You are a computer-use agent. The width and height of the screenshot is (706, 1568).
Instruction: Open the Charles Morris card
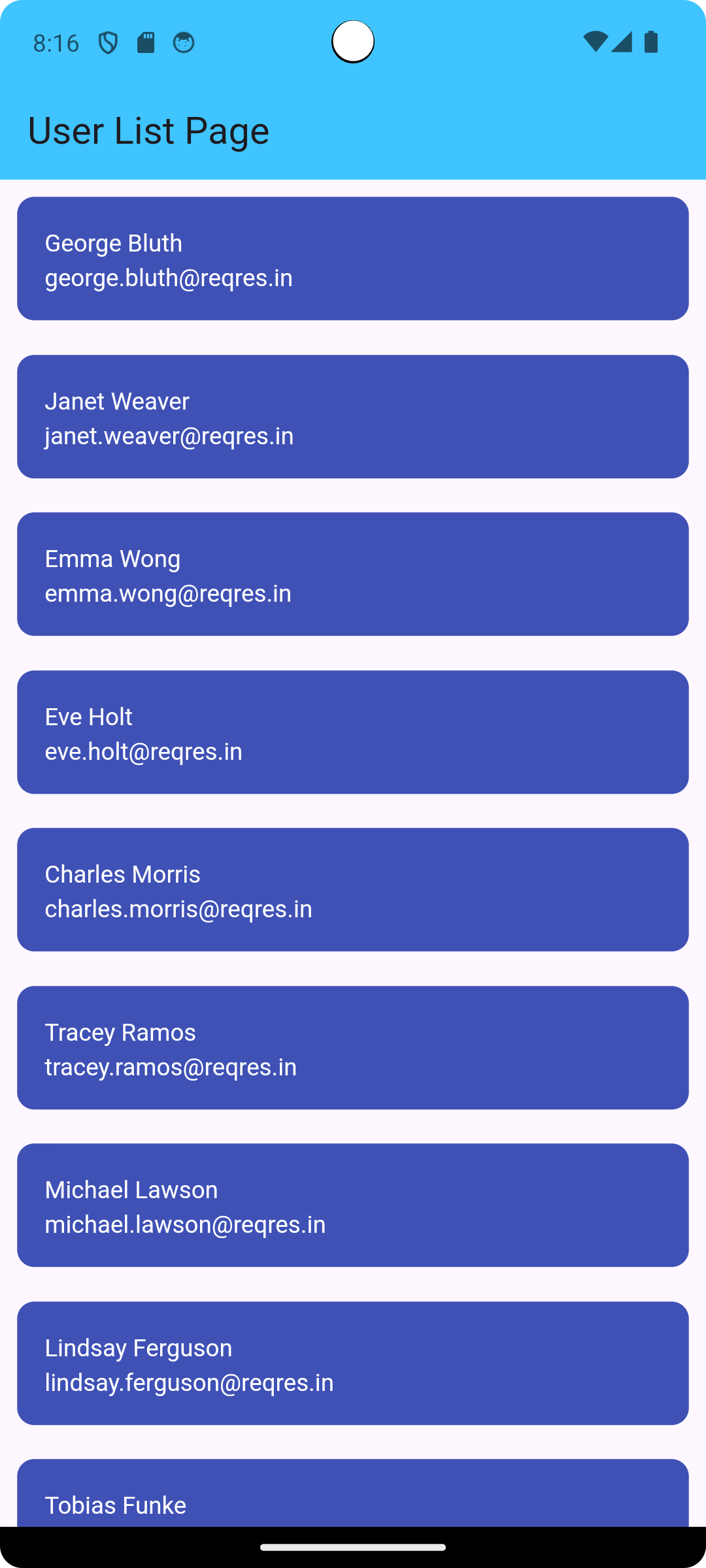353,890
